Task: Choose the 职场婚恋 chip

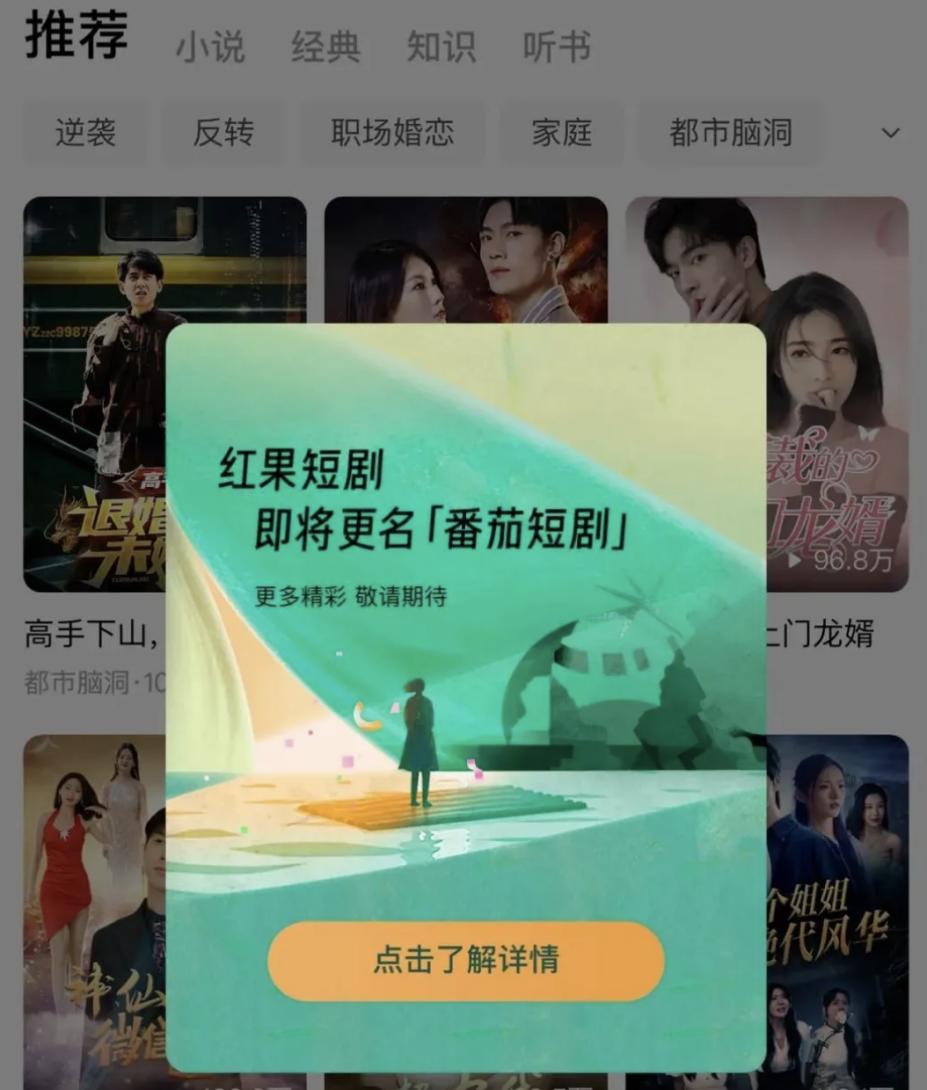Action: pos(392,132)
